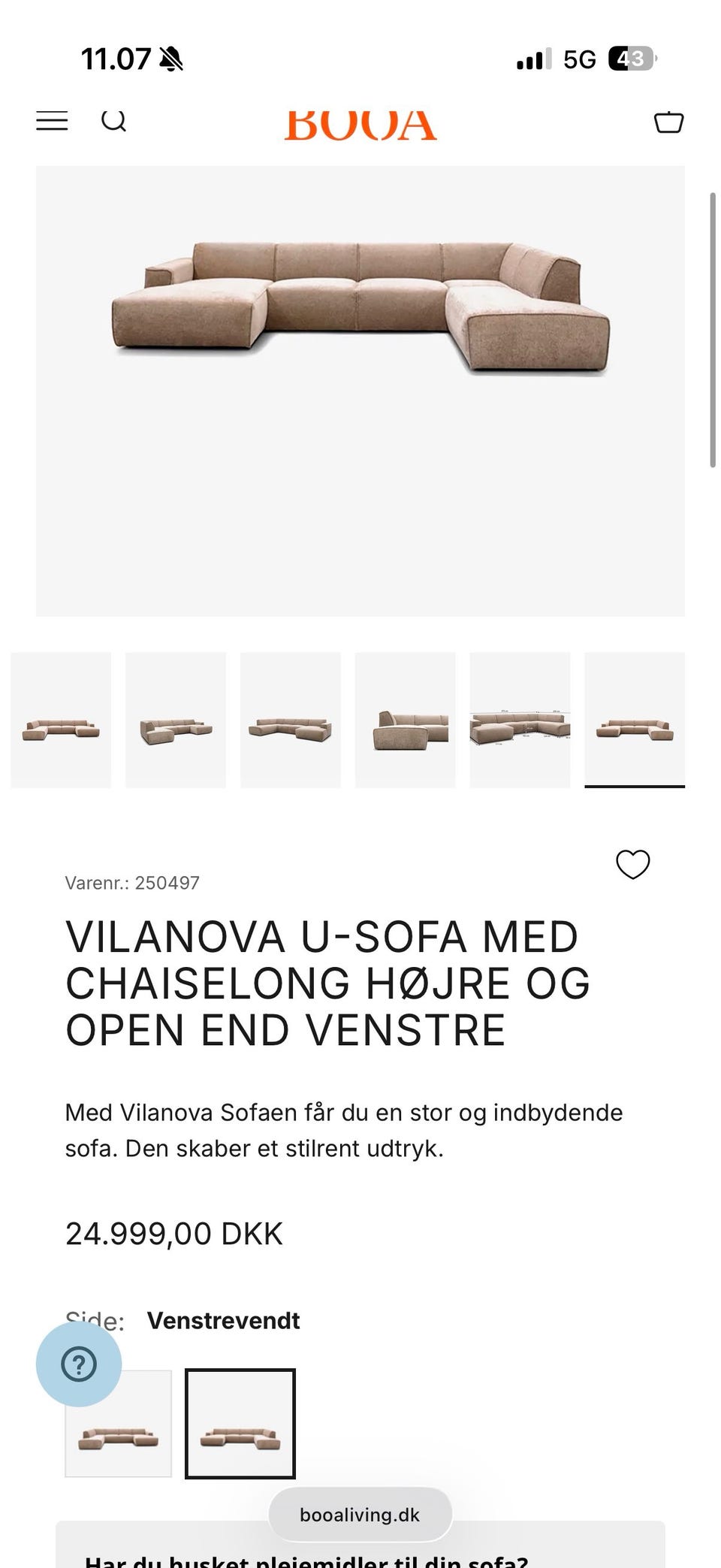The height and width of the screenshot is (1568, 721).
Task: Select the highlighted Venstrevendt side variant
Action: [240, 1424]
